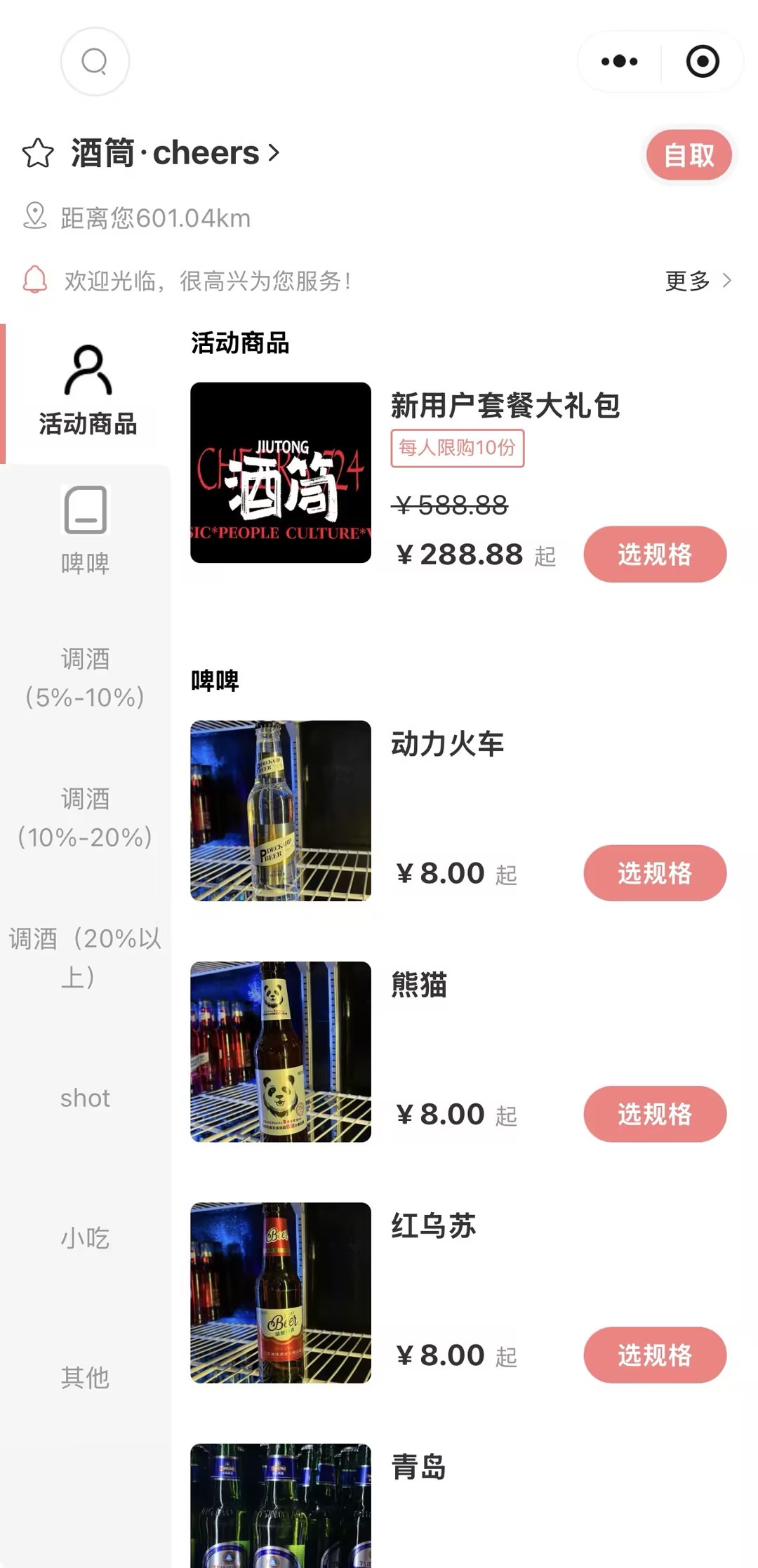Choose specs for 红乌苏
The width and height of the screenshot is (758, 1568).
(654, 1355)
